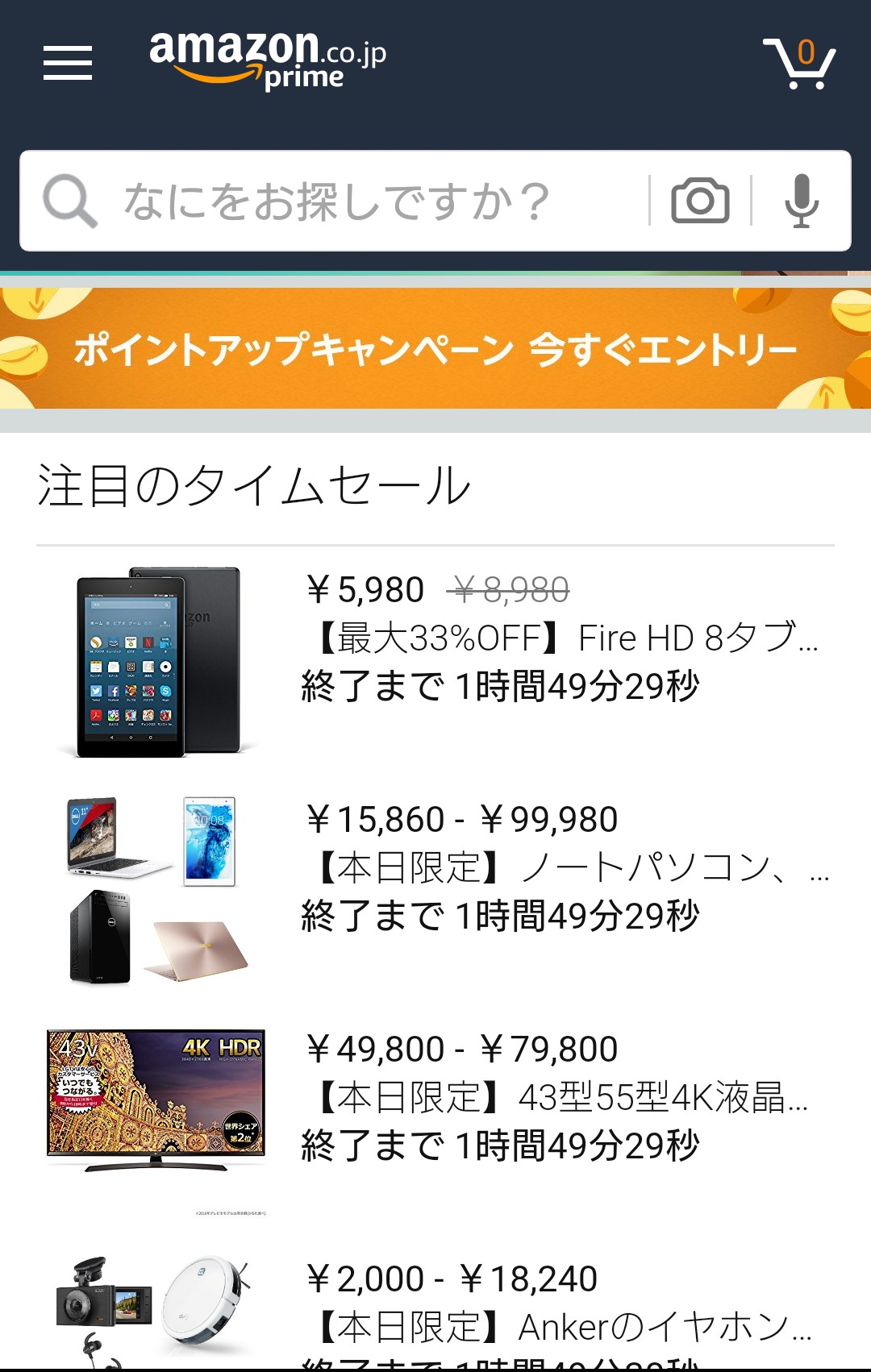The width and height of the screenshot is (871, 1372).
Task: Open the Fire HD 8 tablet deal
Action: (x=560, y=638)
